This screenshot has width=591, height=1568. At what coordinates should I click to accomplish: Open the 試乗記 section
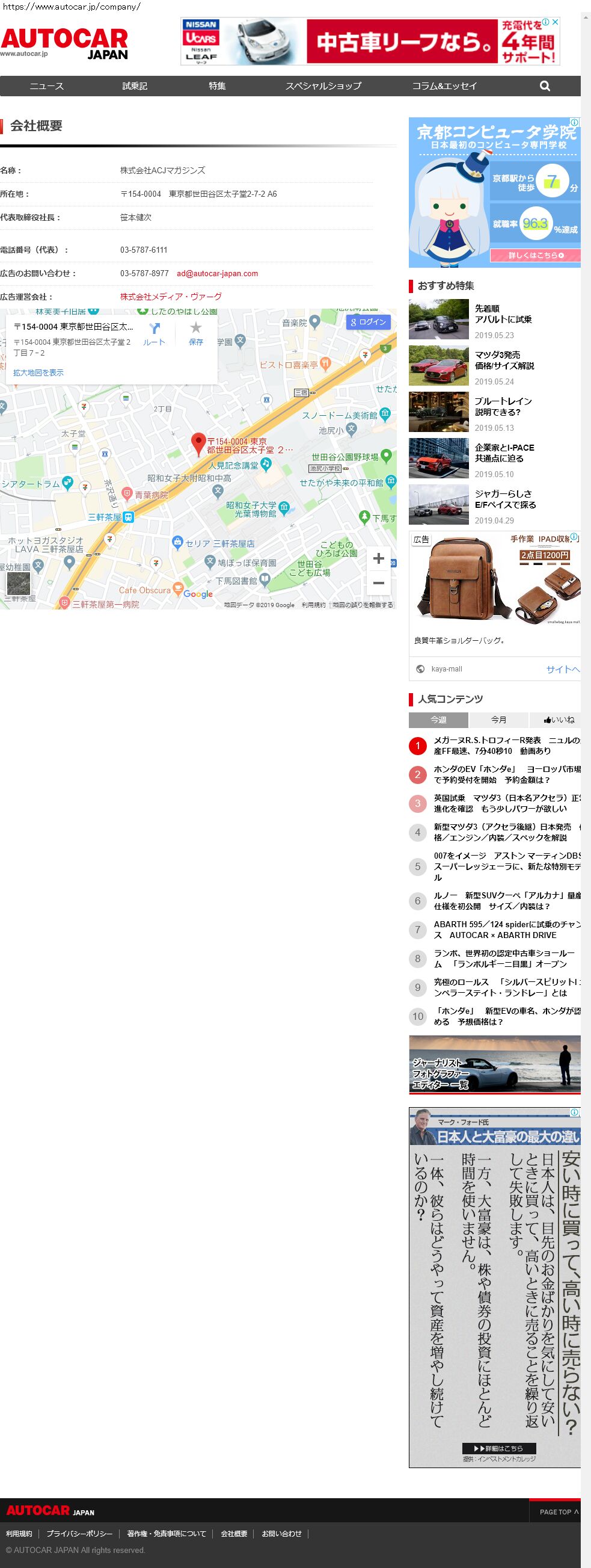click(x=135, y=86)
